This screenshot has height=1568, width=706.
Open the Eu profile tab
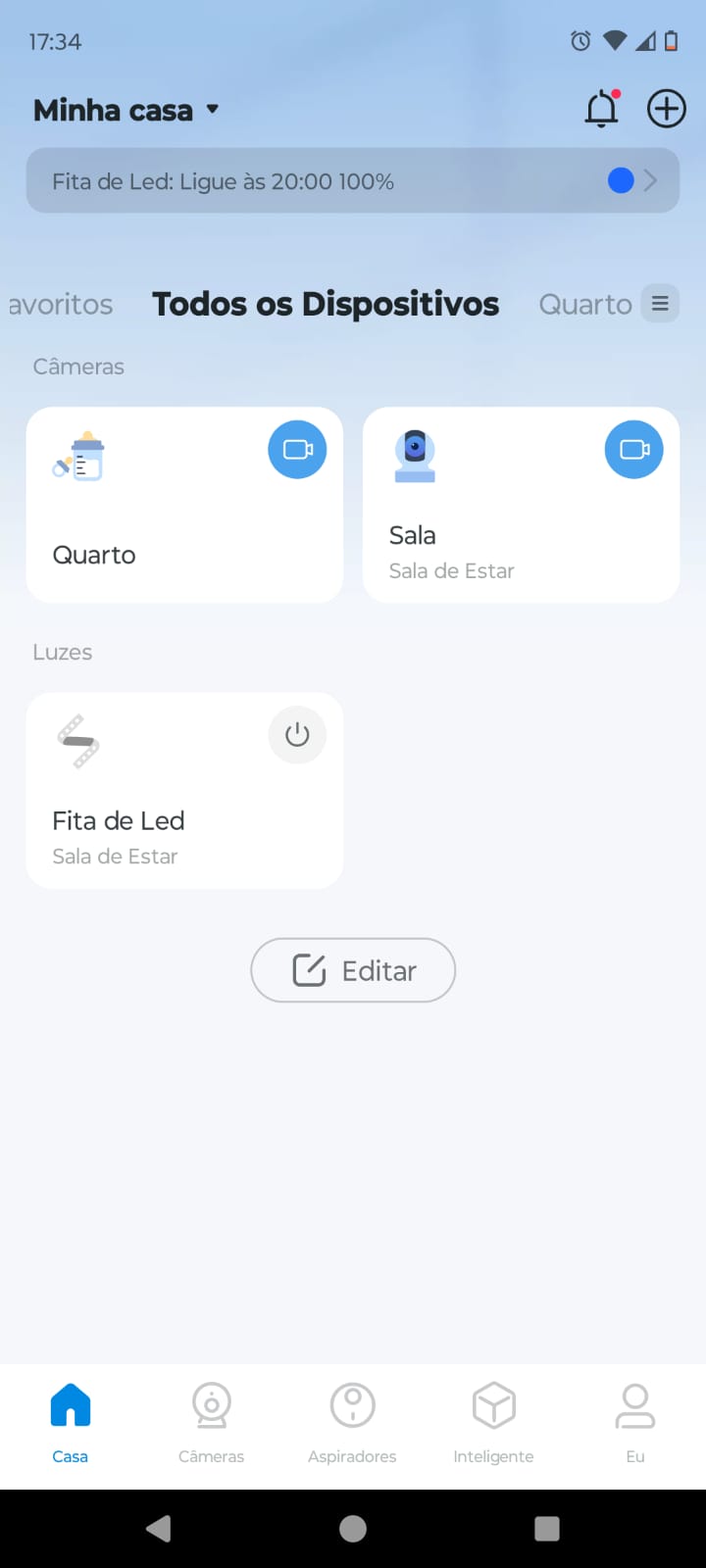[634, 1423]
